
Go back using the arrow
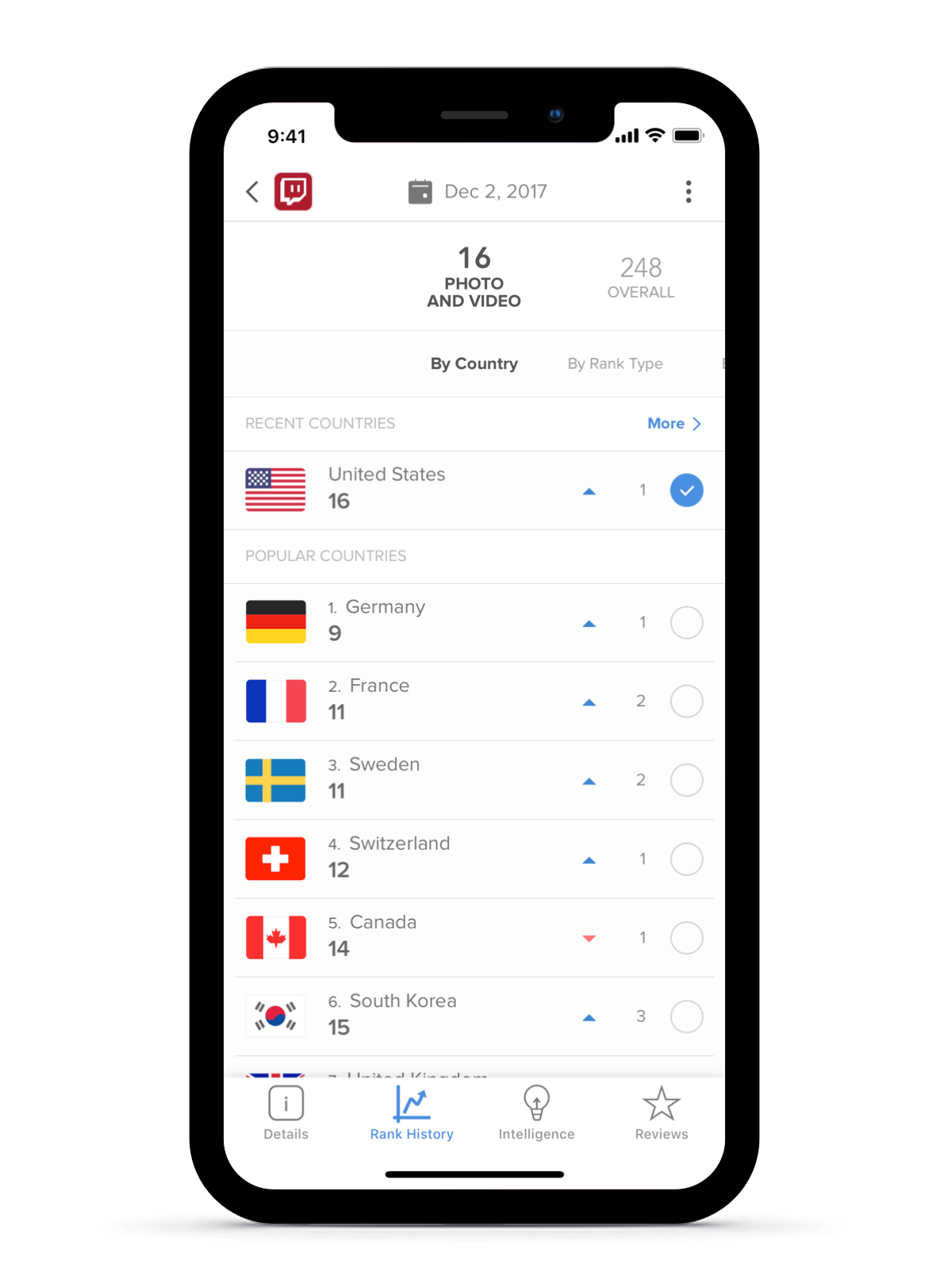pos(252,191)
